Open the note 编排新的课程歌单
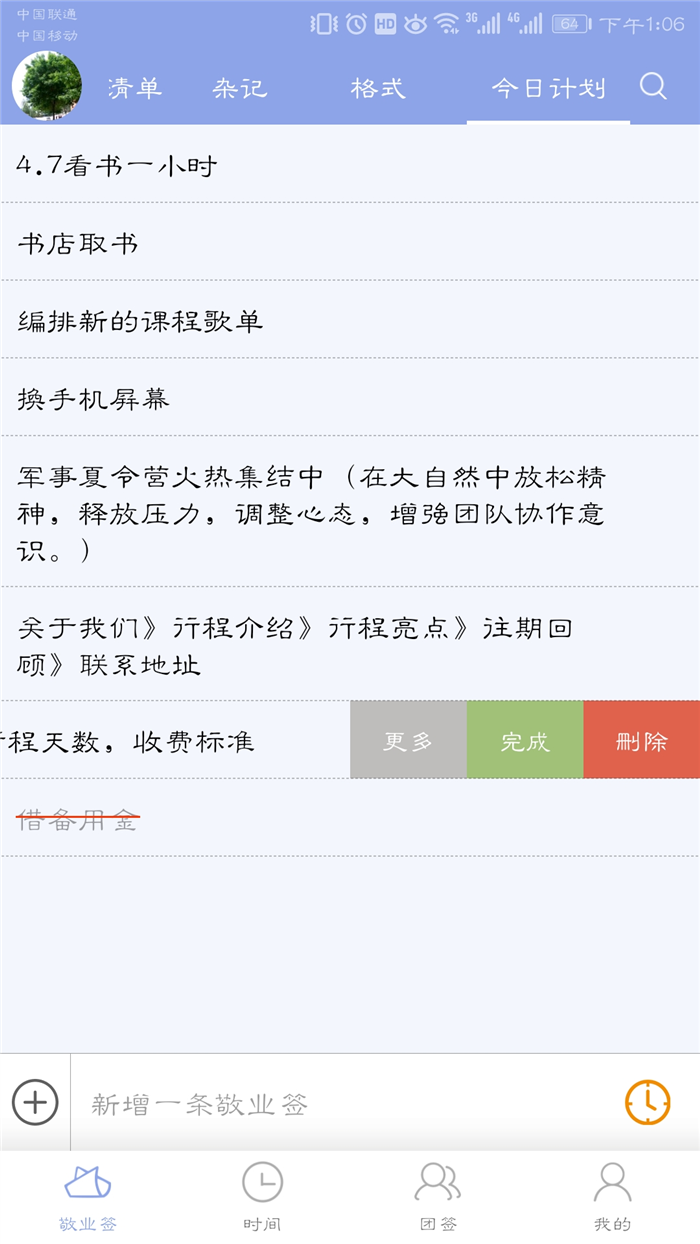This screenshot has width=700, height=1244. point(350,321)
